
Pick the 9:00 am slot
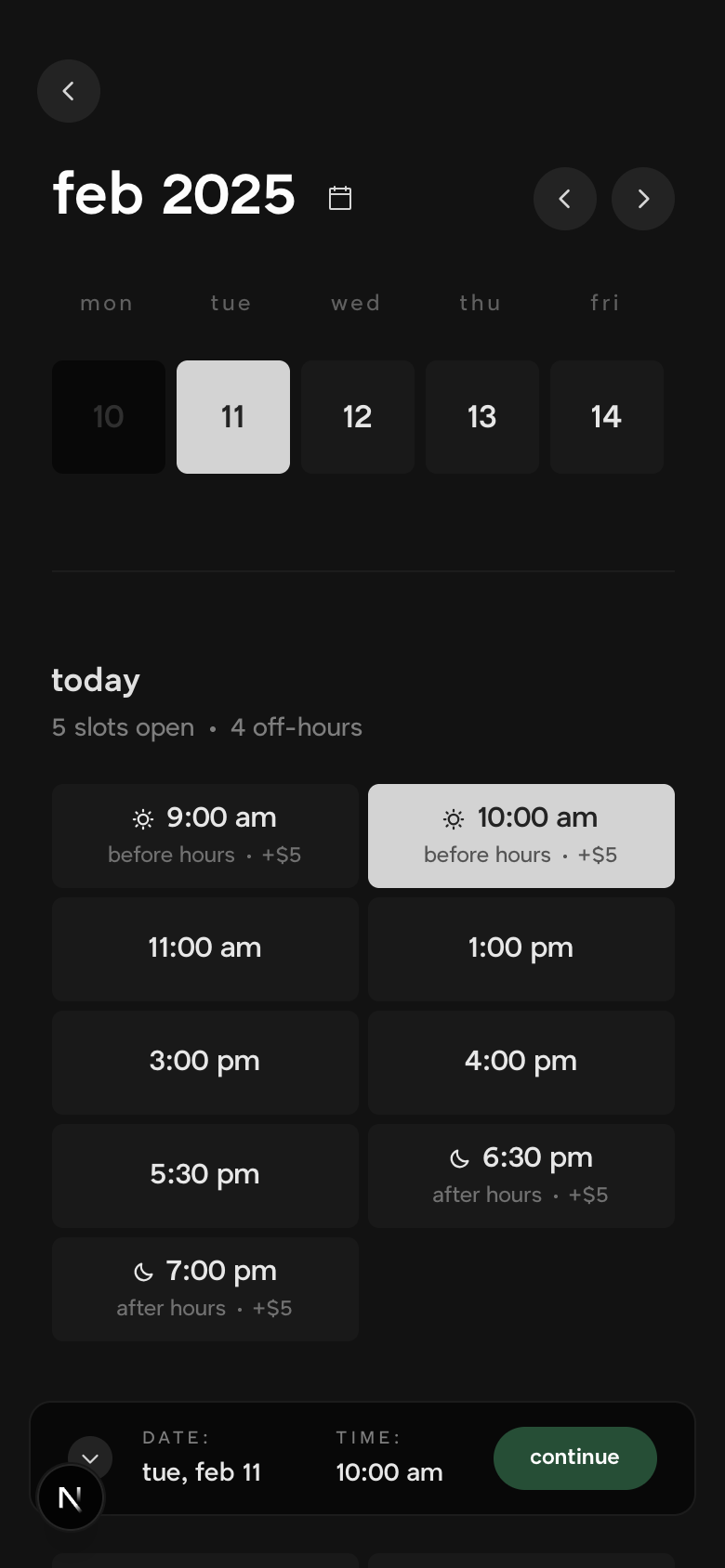(205, 836)
